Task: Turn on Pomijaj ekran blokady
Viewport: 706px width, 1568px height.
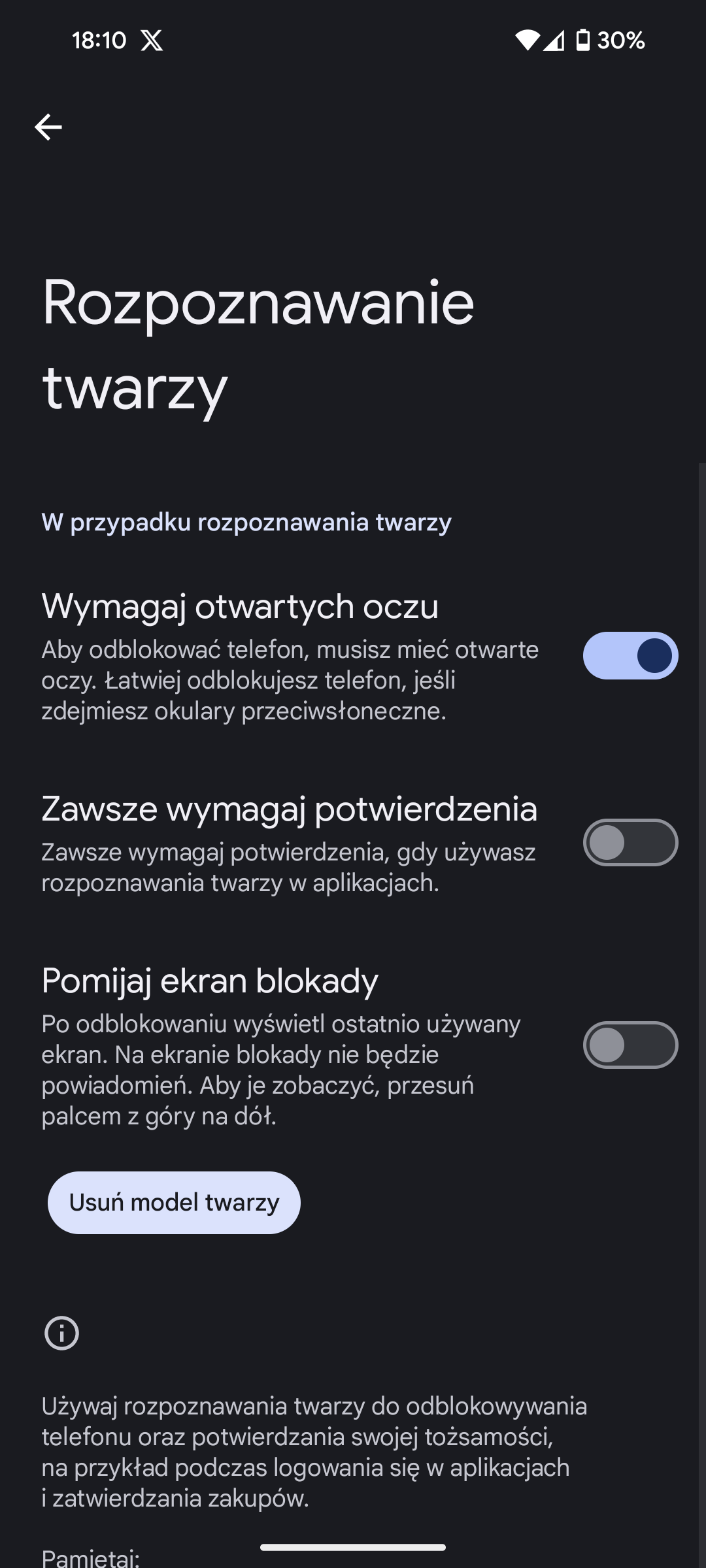Action: tap(630, 1045)
